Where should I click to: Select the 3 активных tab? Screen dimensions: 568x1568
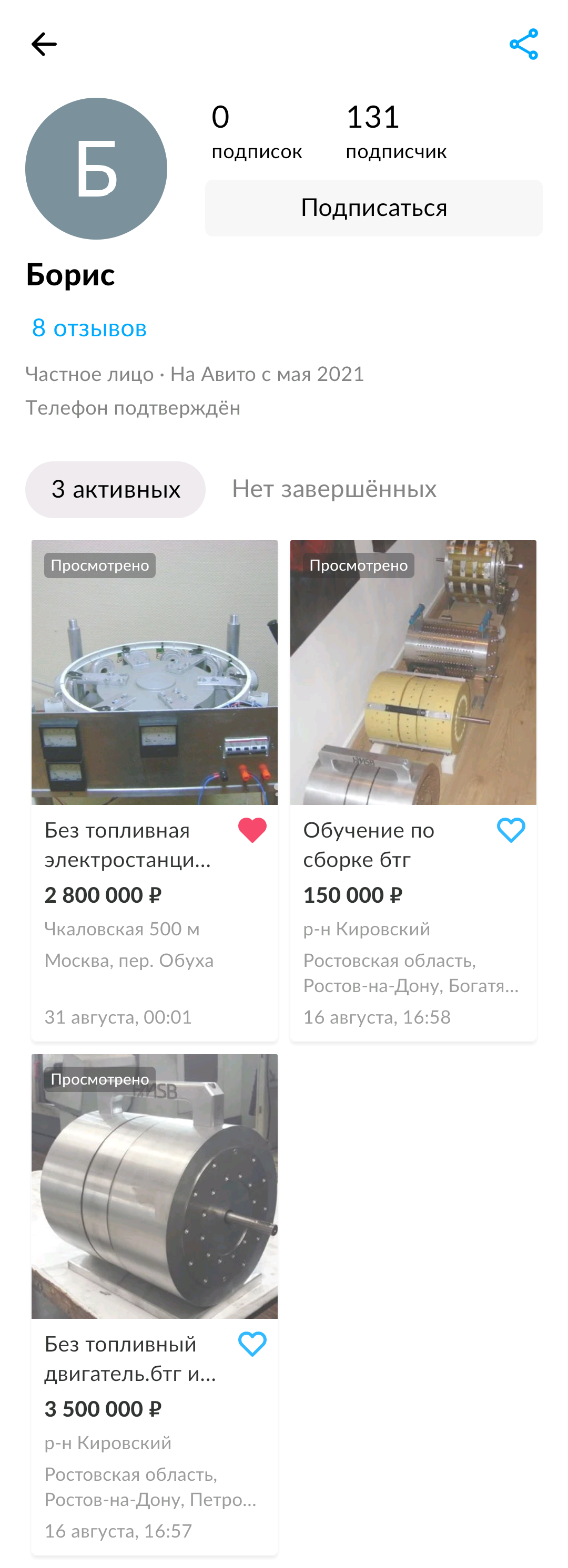(115, 489)
